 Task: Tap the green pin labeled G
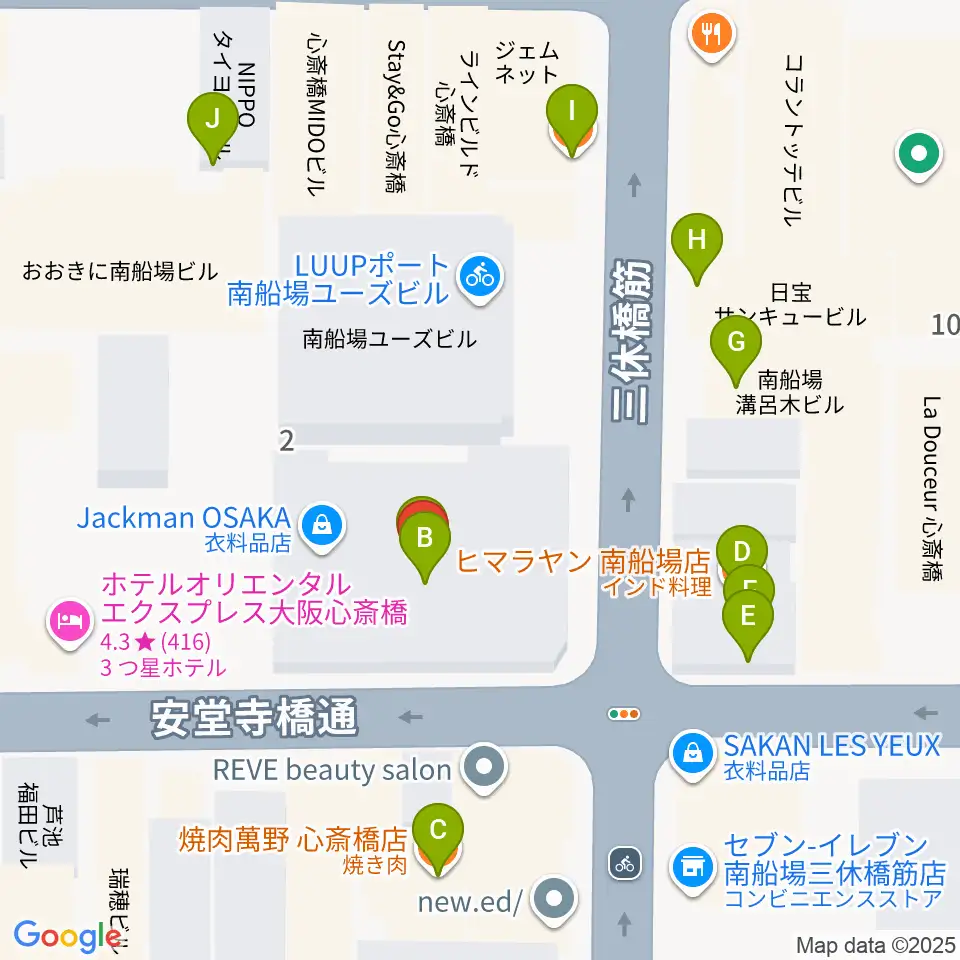pos(736,349)
